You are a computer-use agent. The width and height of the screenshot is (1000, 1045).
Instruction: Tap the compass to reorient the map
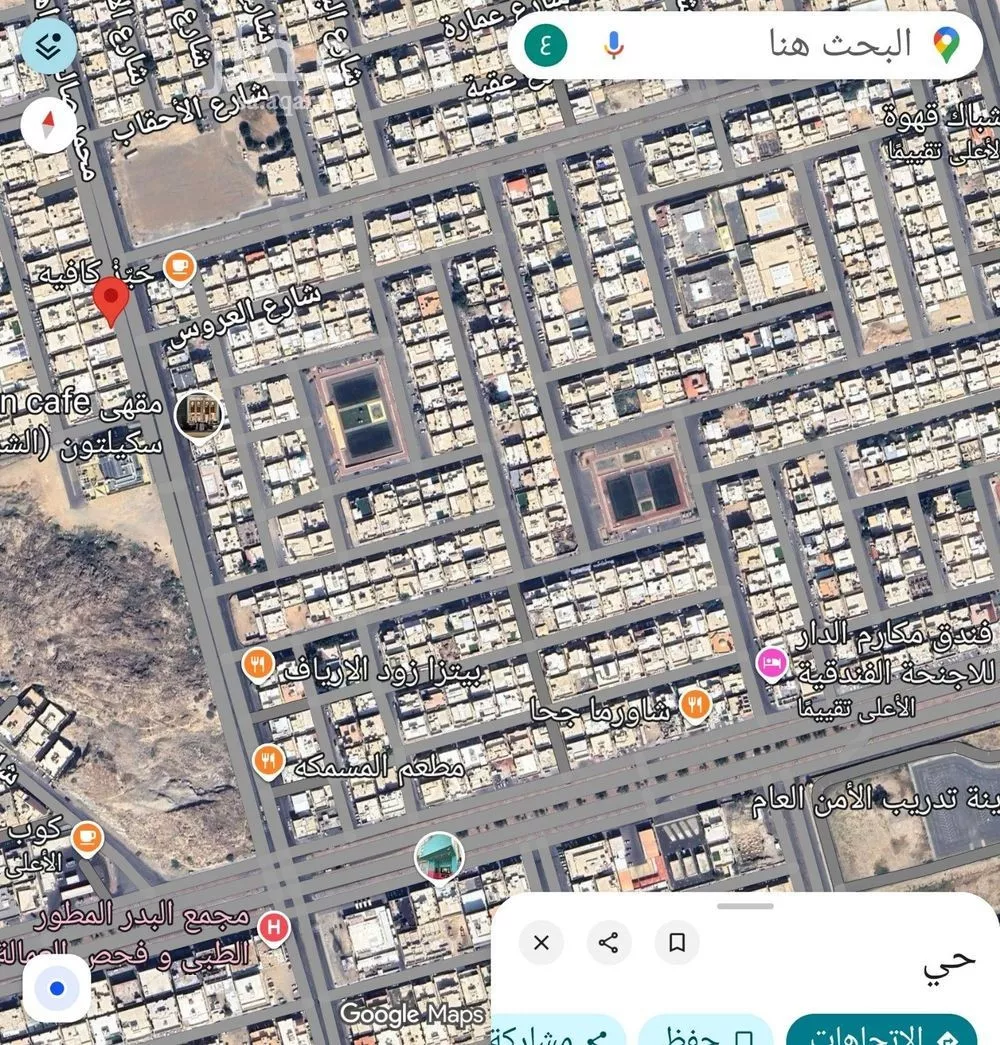(48, 126)
